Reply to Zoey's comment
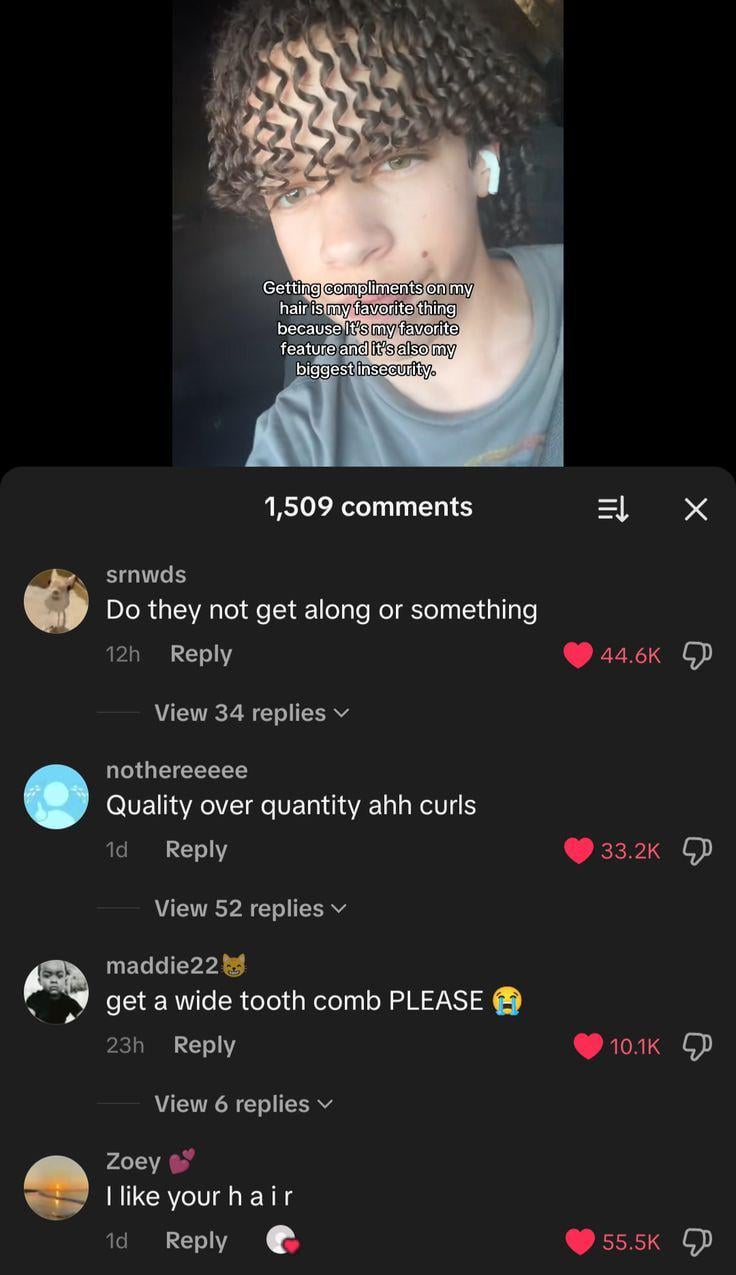The height and width of the screenshot is (1275, 736). click(x=196, y=1240)
